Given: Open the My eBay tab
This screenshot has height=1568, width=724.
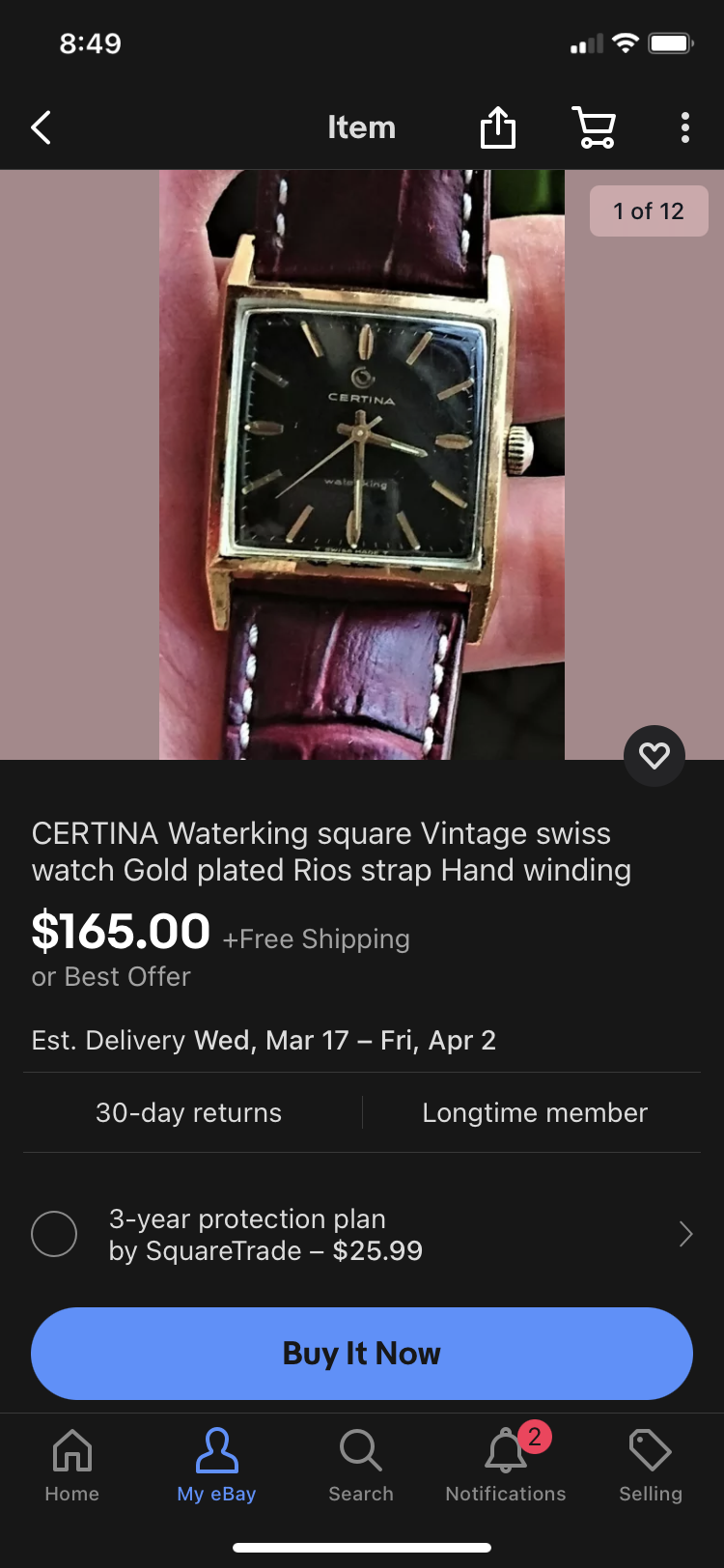Looking at the screenshot, I should tap(216, 1464).
